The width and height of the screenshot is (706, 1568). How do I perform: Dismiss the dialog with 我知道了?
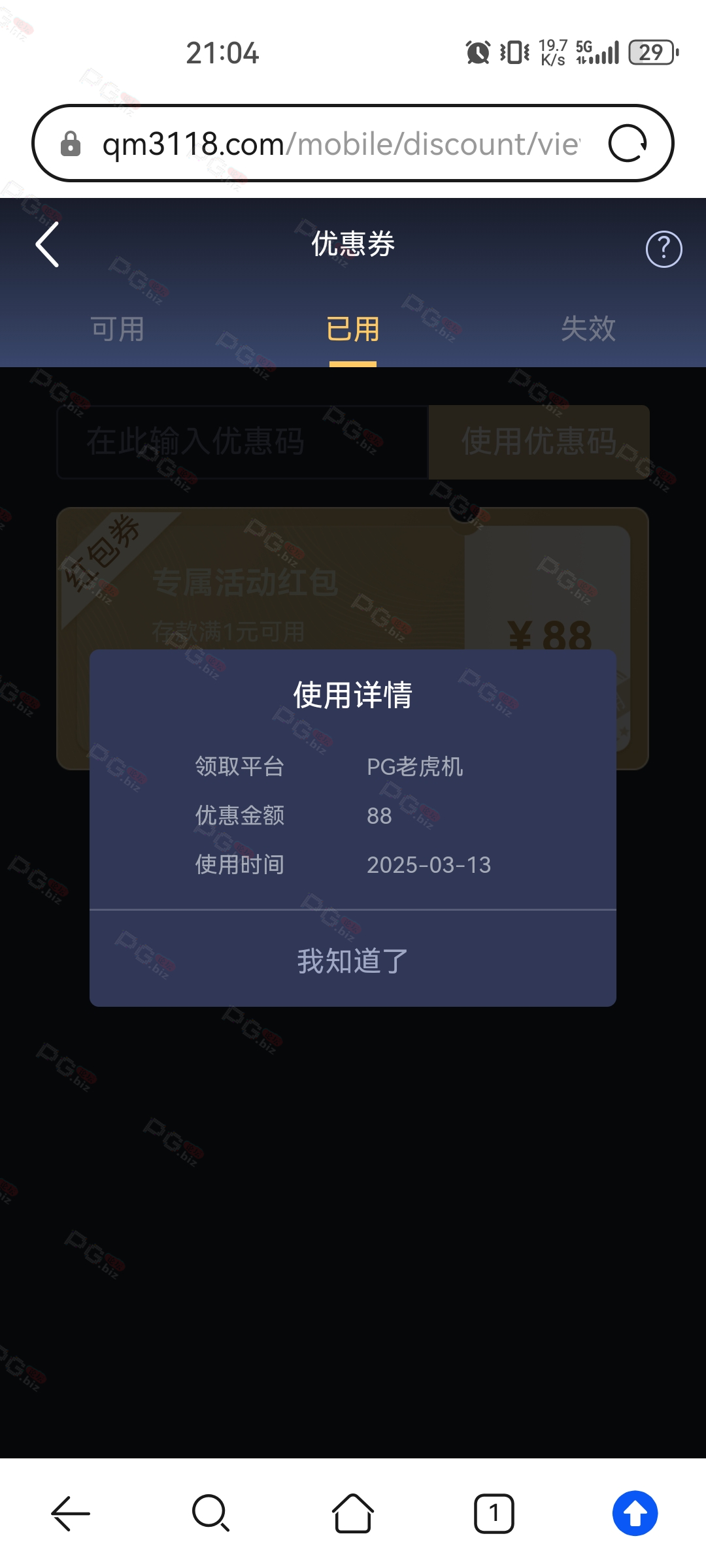click(353, 960)
